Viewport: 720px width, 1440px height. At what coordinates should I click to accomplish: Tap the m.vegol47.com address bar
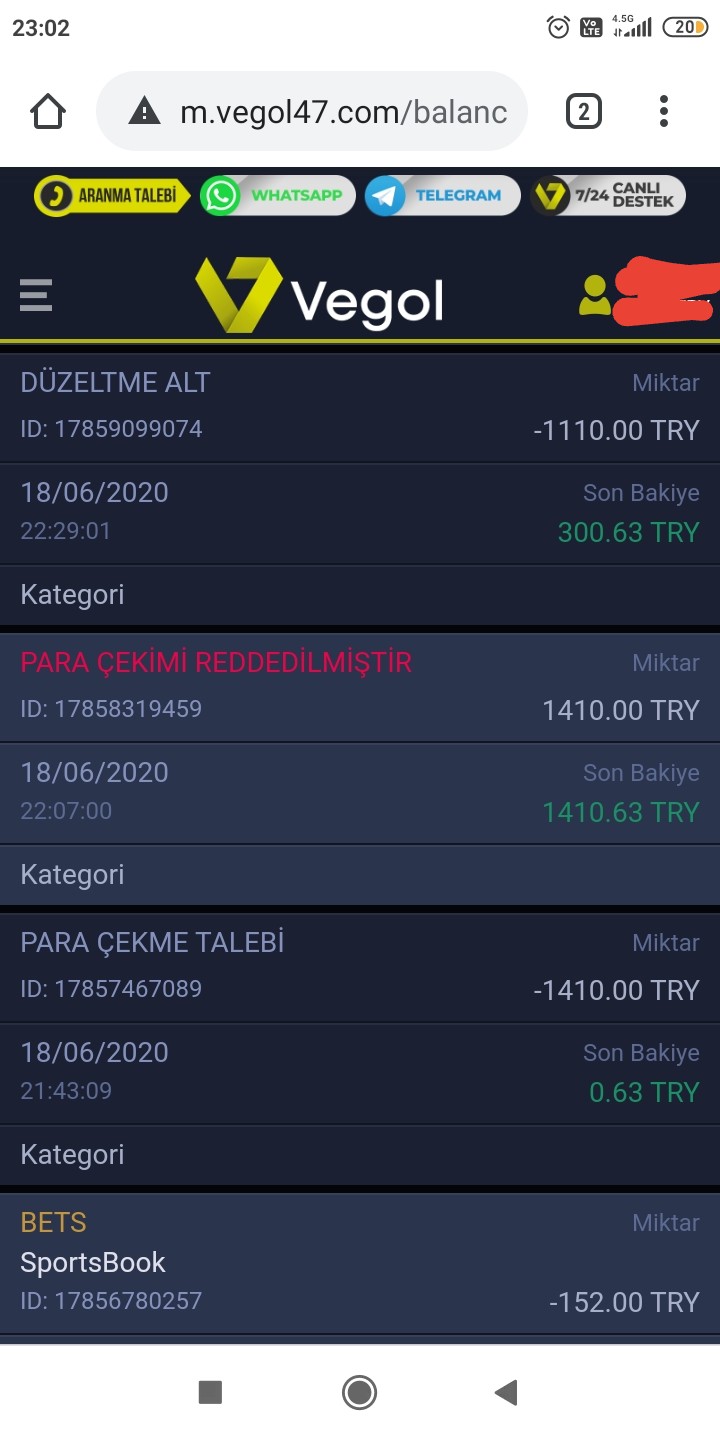pyautogui.click(x=312, y=111)
